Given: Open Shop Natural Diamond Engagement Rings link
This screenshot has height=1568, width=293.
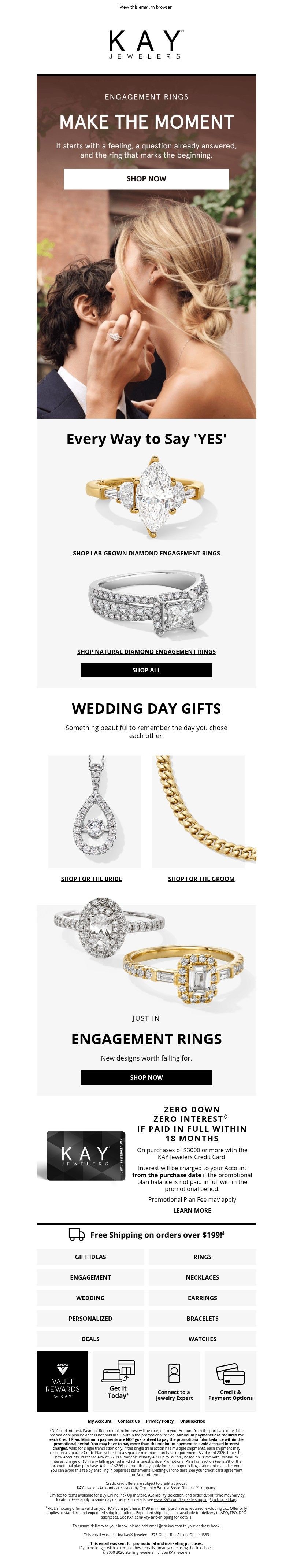Looking at the screenshot, I should [146, 651].
